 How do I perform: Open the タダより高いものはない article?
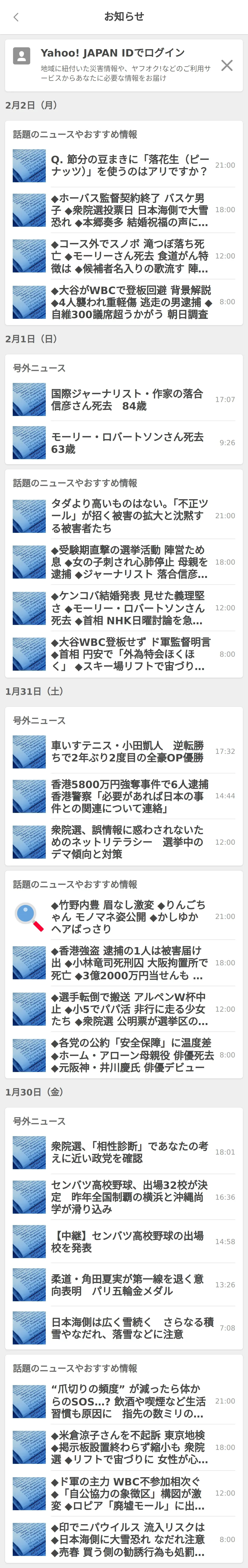130,516
